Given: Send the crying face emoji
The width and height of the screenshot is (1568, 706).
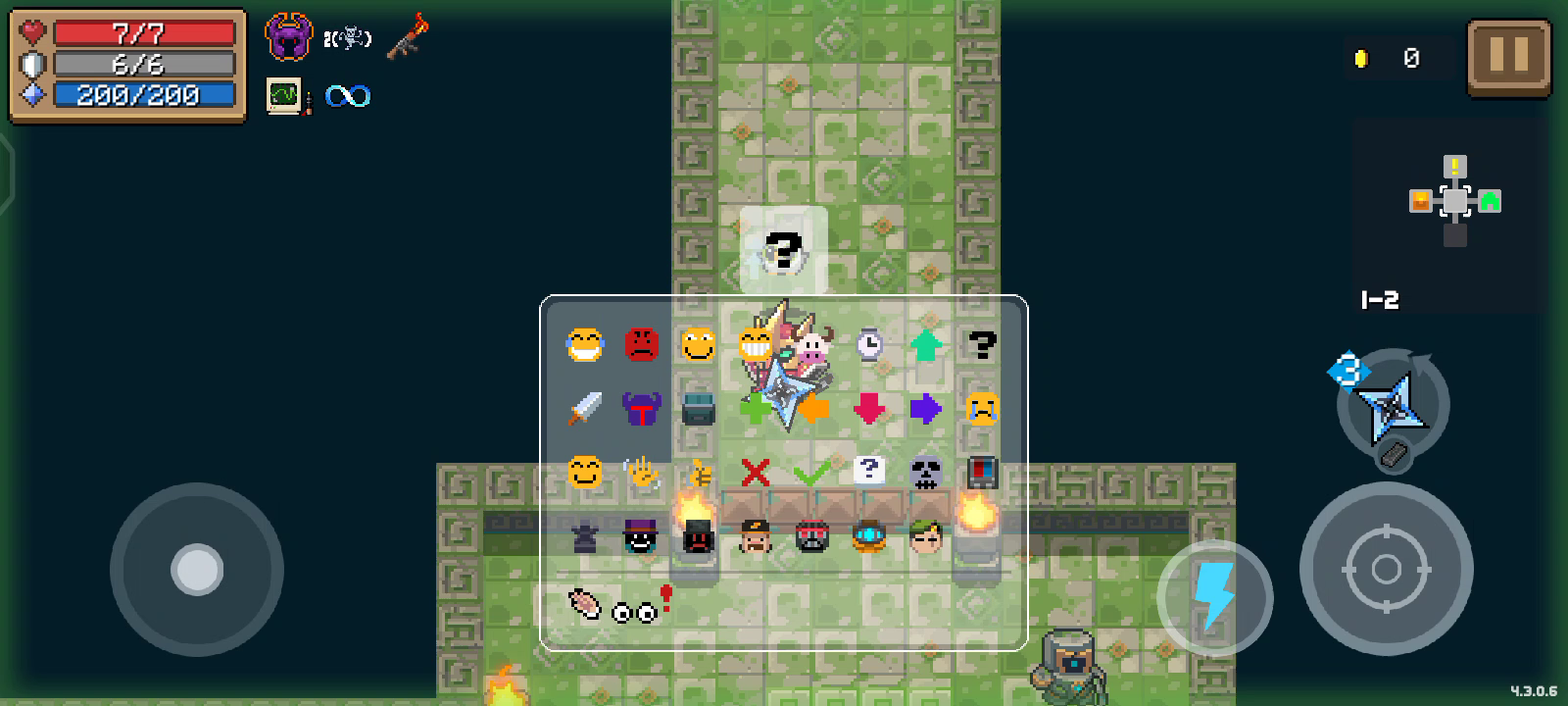Looking at the screenshot, I should pyautogui.click(x=982, y=409).
